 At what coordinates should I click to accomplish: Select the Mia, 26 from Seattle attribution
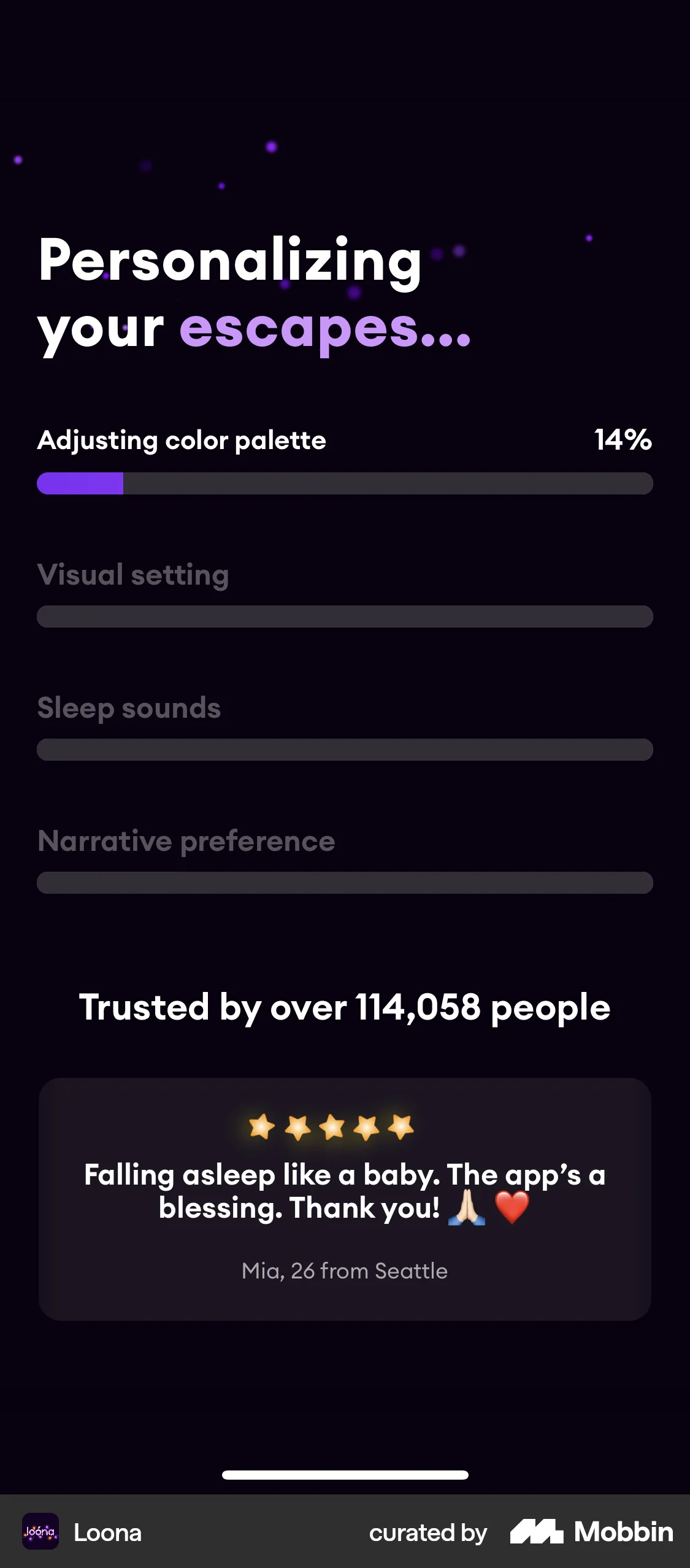tap(344, 1271)
